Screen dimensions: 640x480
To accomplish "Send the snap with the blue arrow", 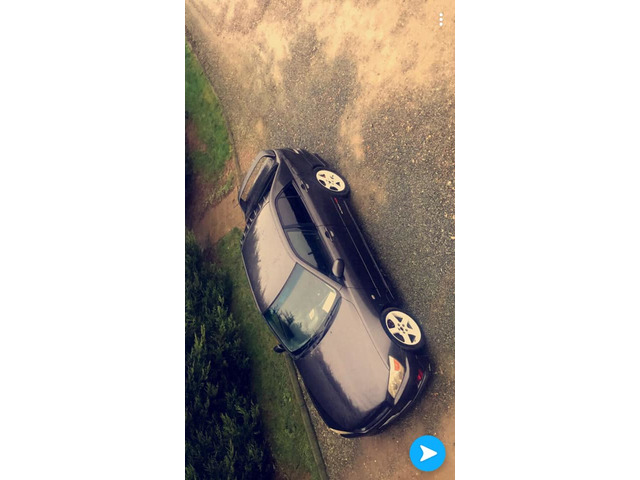I will 428,453.
